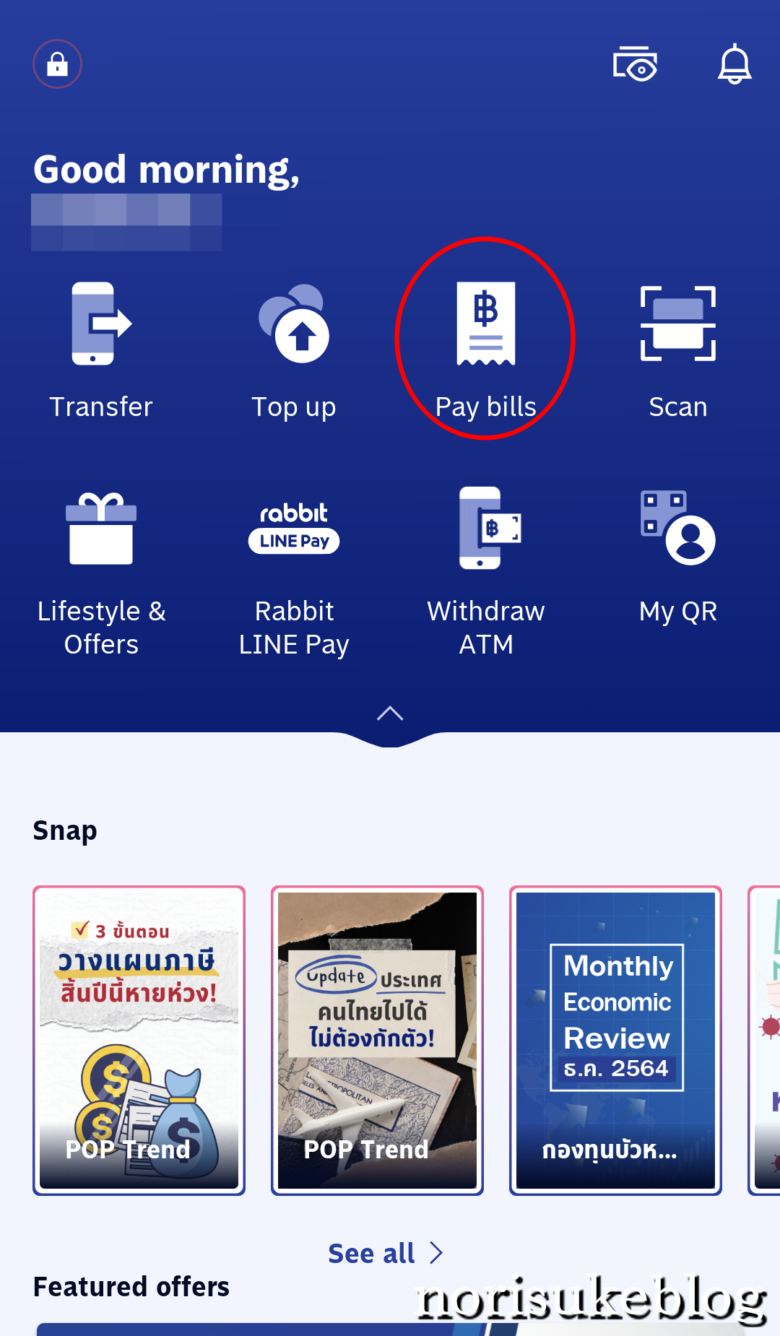This screenshot has height=1336, width=780.
Task: Select Withdraw ATM
Action: tap(486, 570)
